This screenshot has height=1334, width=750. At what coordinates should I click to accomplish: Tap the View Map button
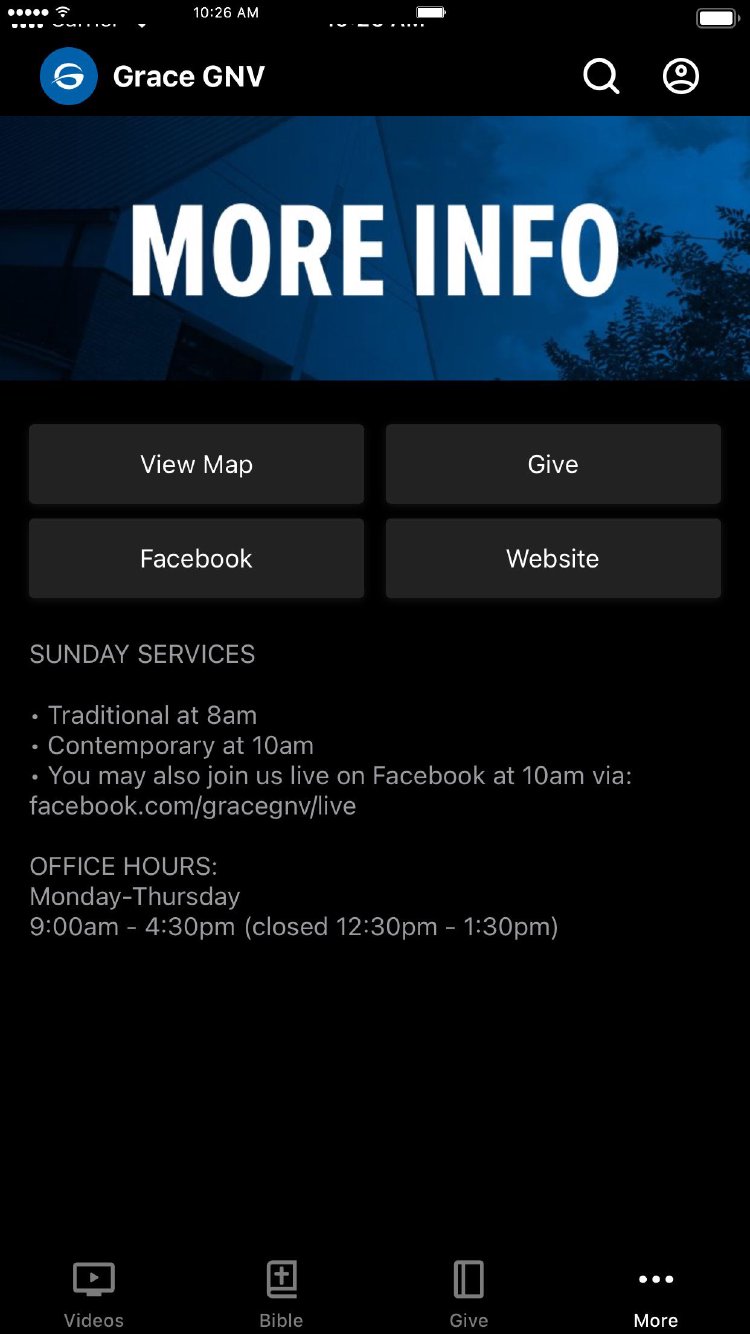(x=196, y=464)
